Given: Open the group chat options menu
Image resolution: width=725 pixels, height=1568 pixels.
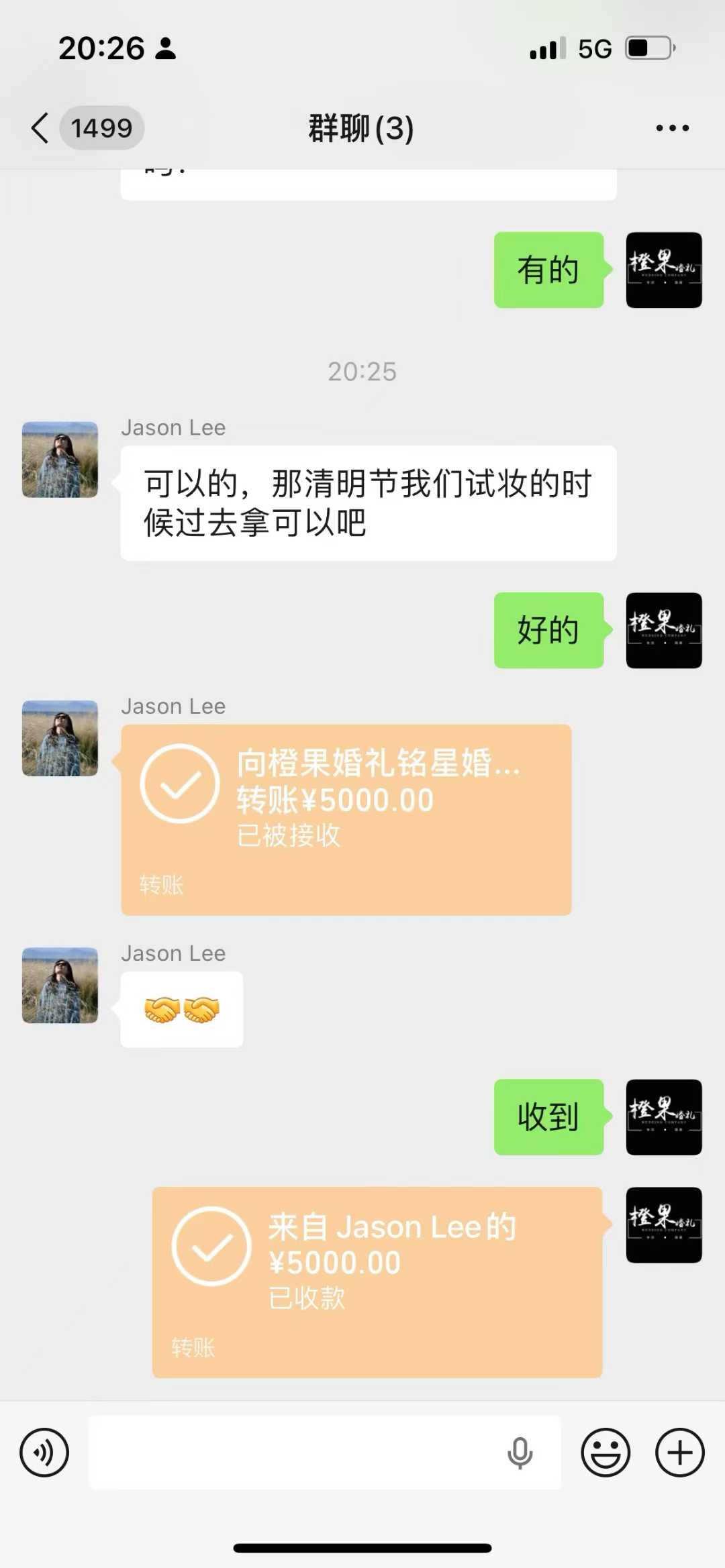Looking at the screenshot, I should 672,127.
